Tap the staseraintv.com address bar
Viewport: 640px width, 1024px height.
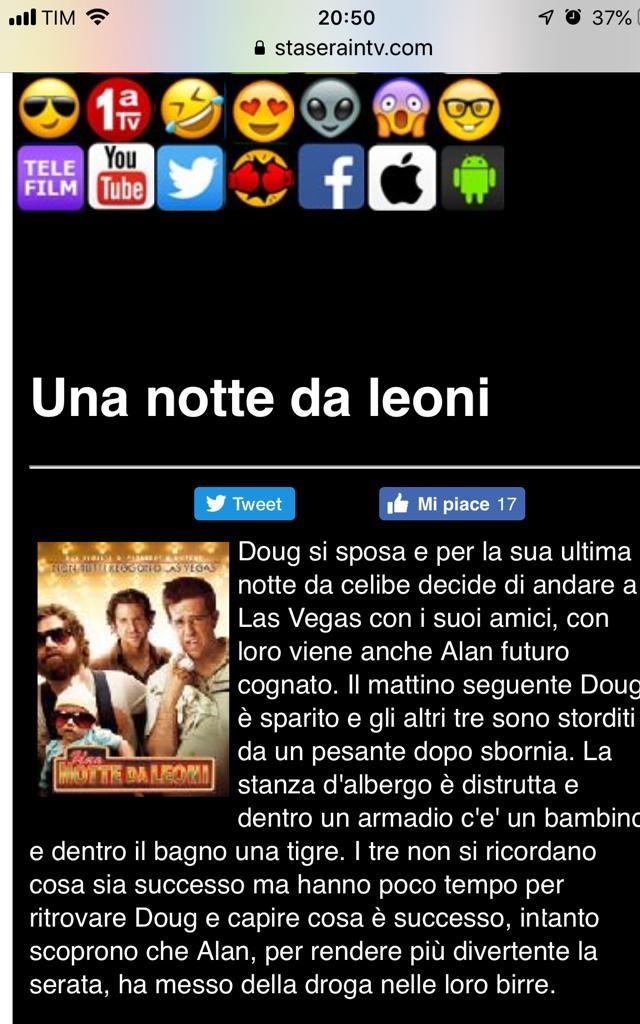(x=343, y=47)
